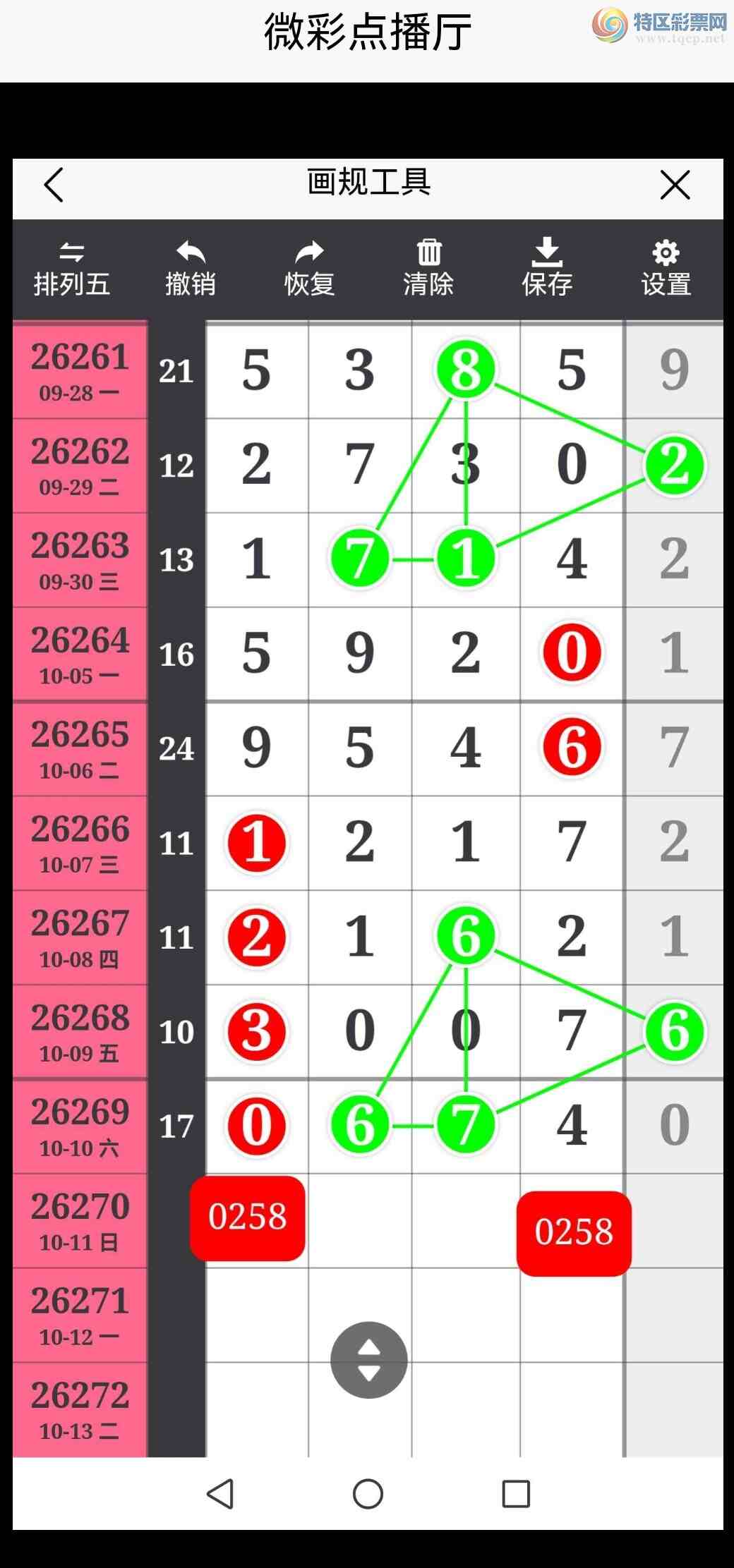Open recent apps with square button

click(516, 1493)
